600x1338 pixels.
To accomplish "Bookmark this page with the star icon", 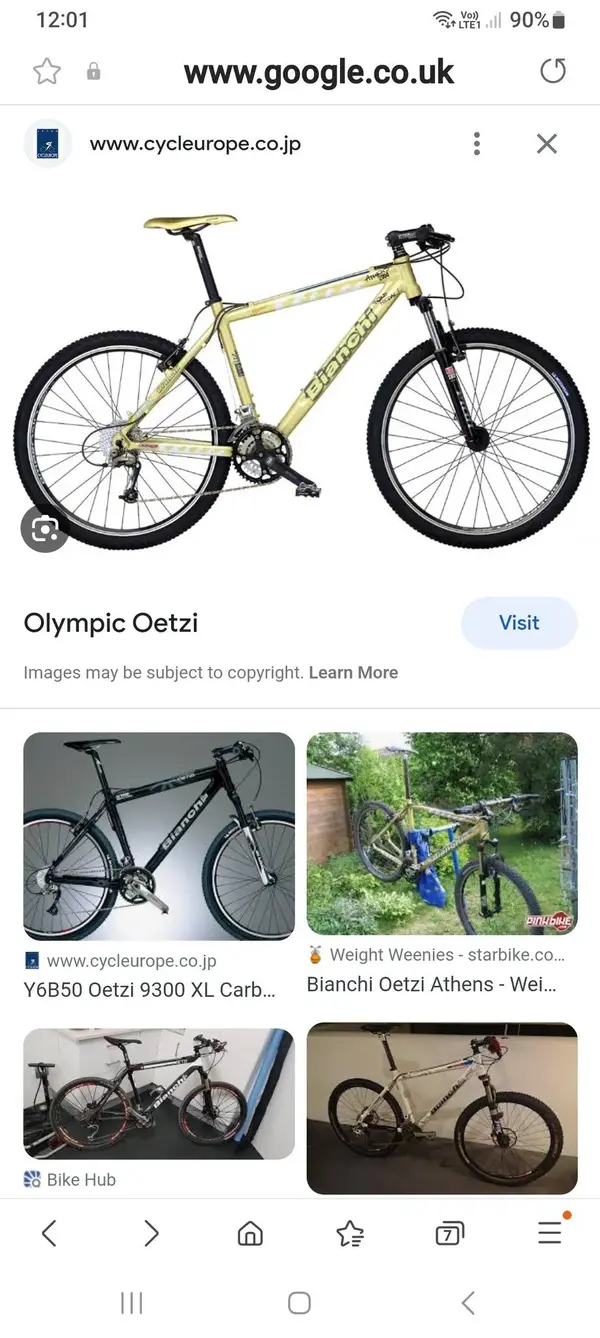I will click(47, 71).
